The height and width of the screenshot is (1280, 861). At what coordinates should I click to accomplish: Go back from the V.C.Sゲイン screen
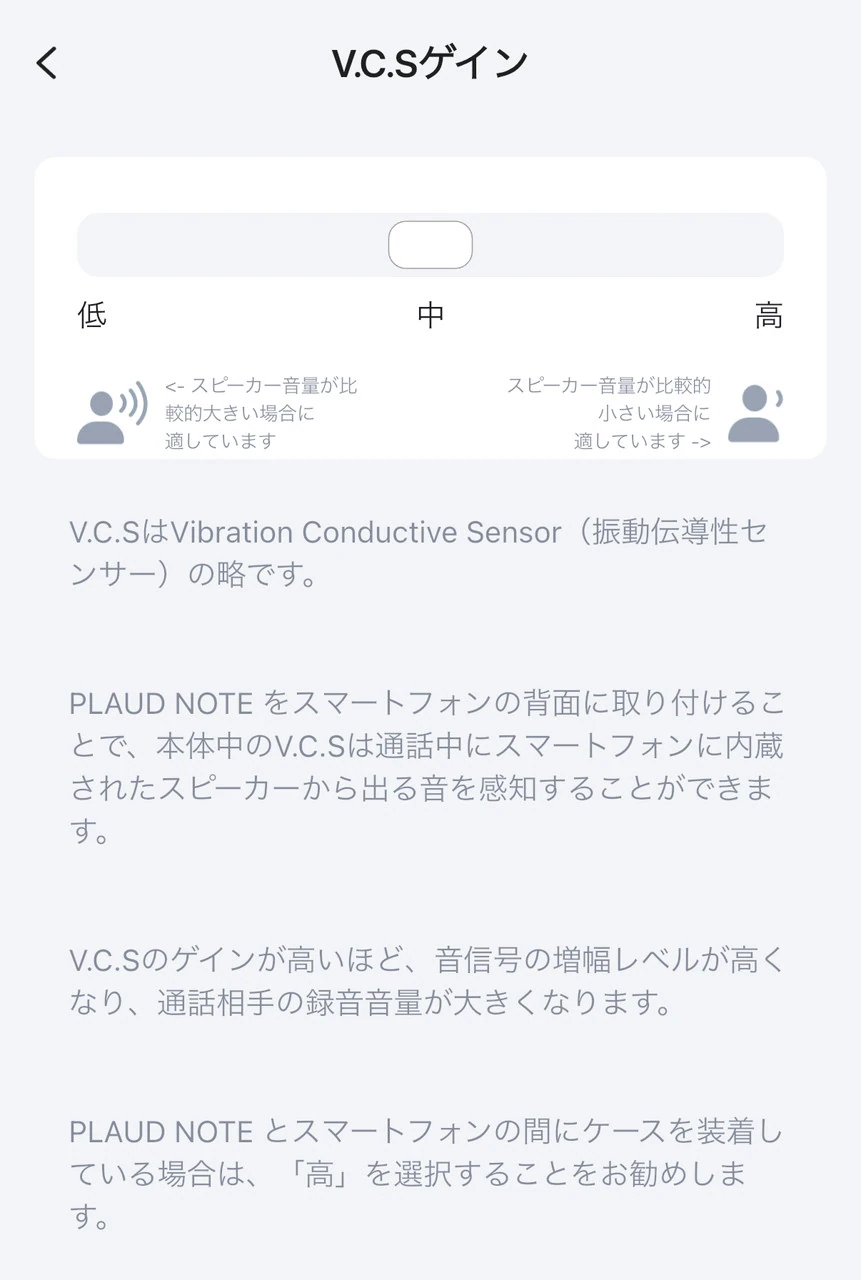coord(47,63)
